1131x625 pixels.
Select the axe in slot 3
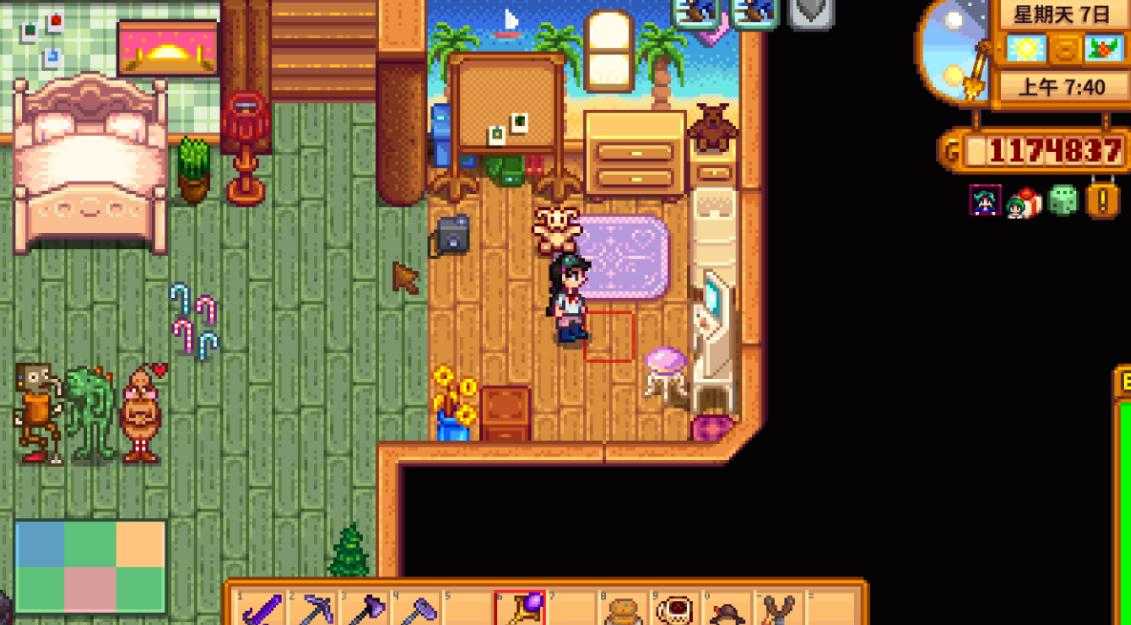pos(367,609)
